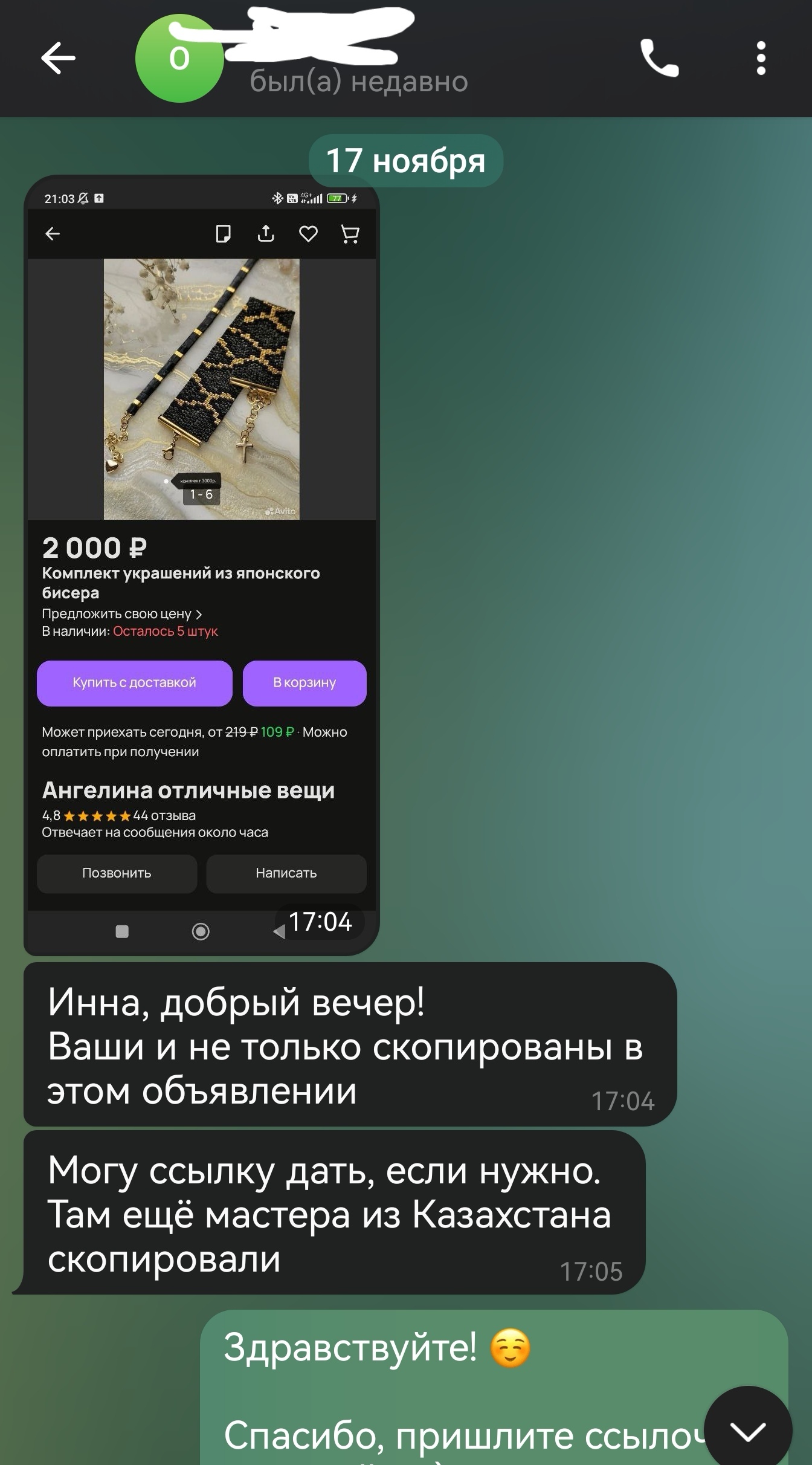The height and width of the screenshot is (1465, 812).
Task: Go back to the chat list
Action: point(58,58)
